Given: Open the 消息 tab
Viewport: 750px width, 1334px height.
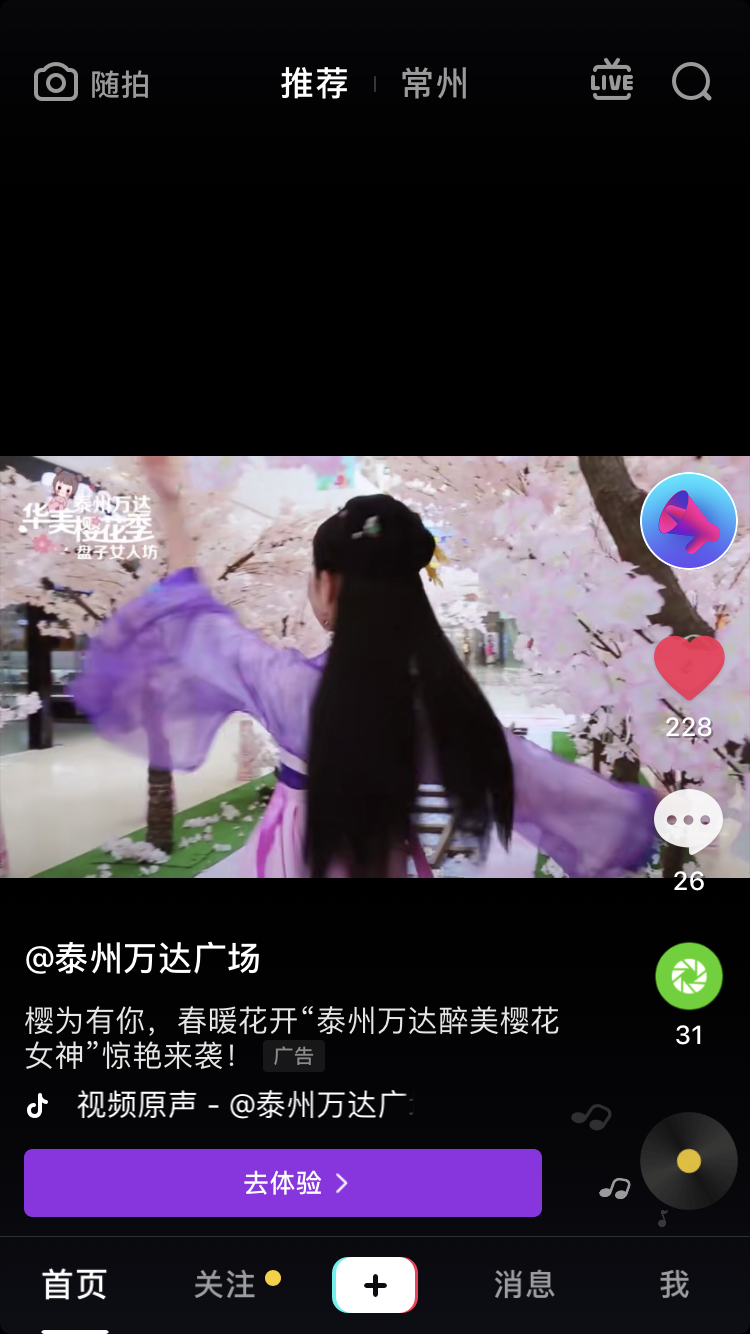Looking at the screenshot, I should coord(524,1285).
